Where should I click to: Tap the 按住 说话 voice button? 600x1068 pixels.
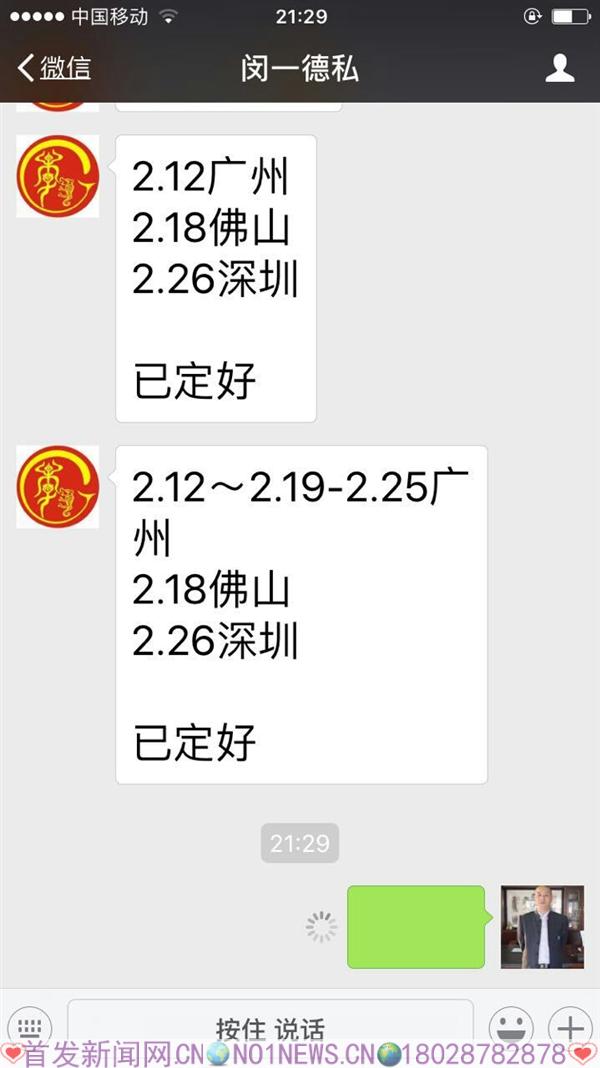tap(270, 1026)
